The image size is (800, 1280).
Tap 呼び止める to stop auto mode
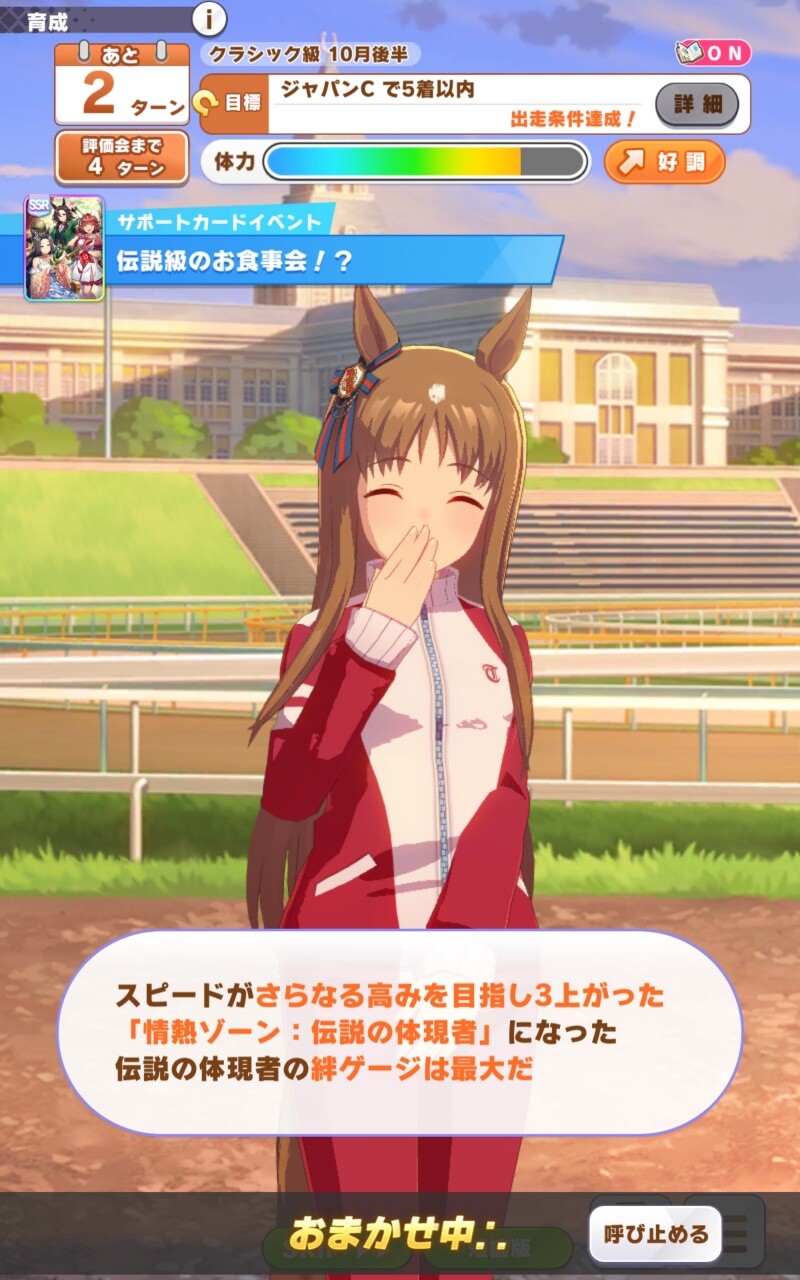(655, 1234)
